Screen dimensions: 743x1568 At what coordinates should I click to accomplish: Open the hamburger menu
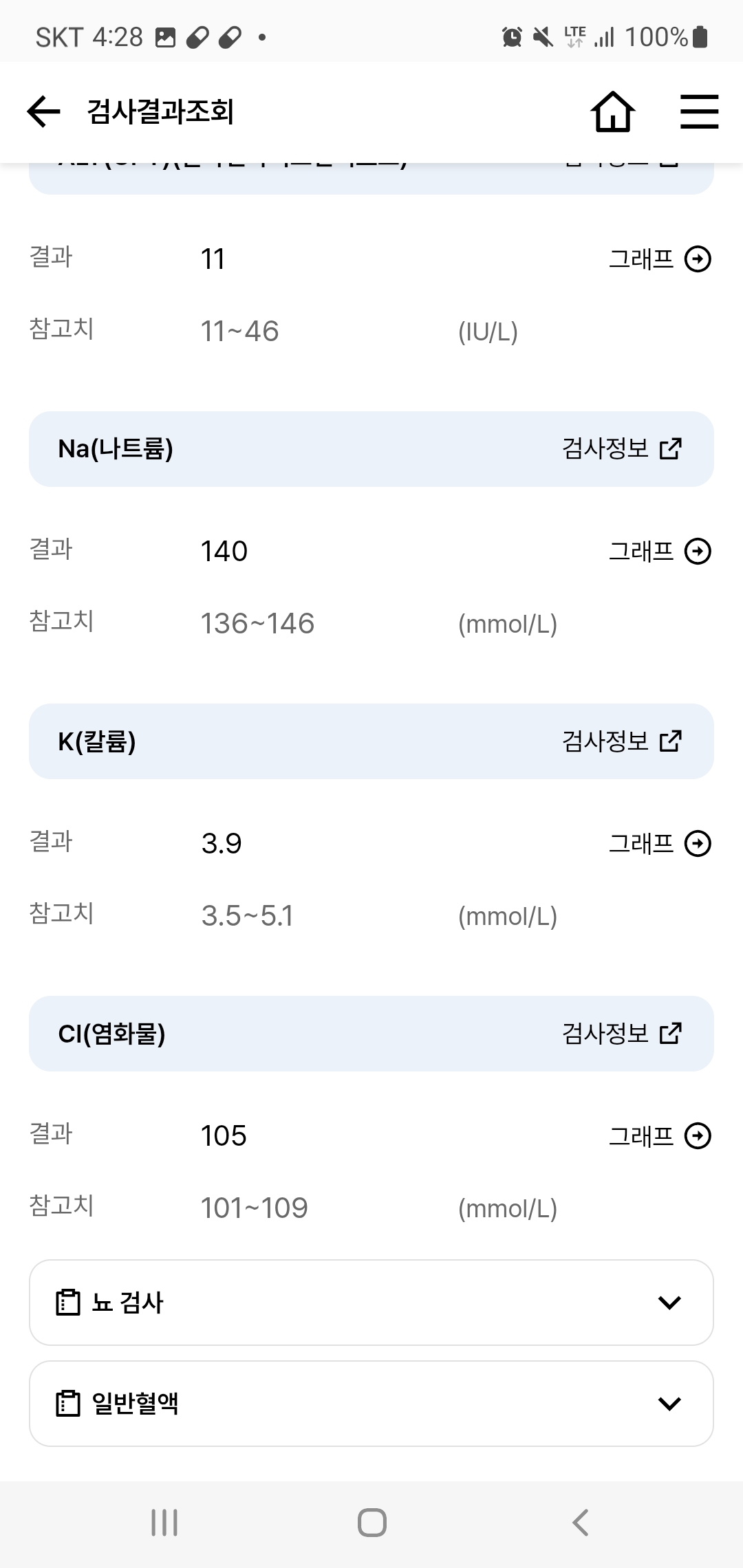[699, 112]
